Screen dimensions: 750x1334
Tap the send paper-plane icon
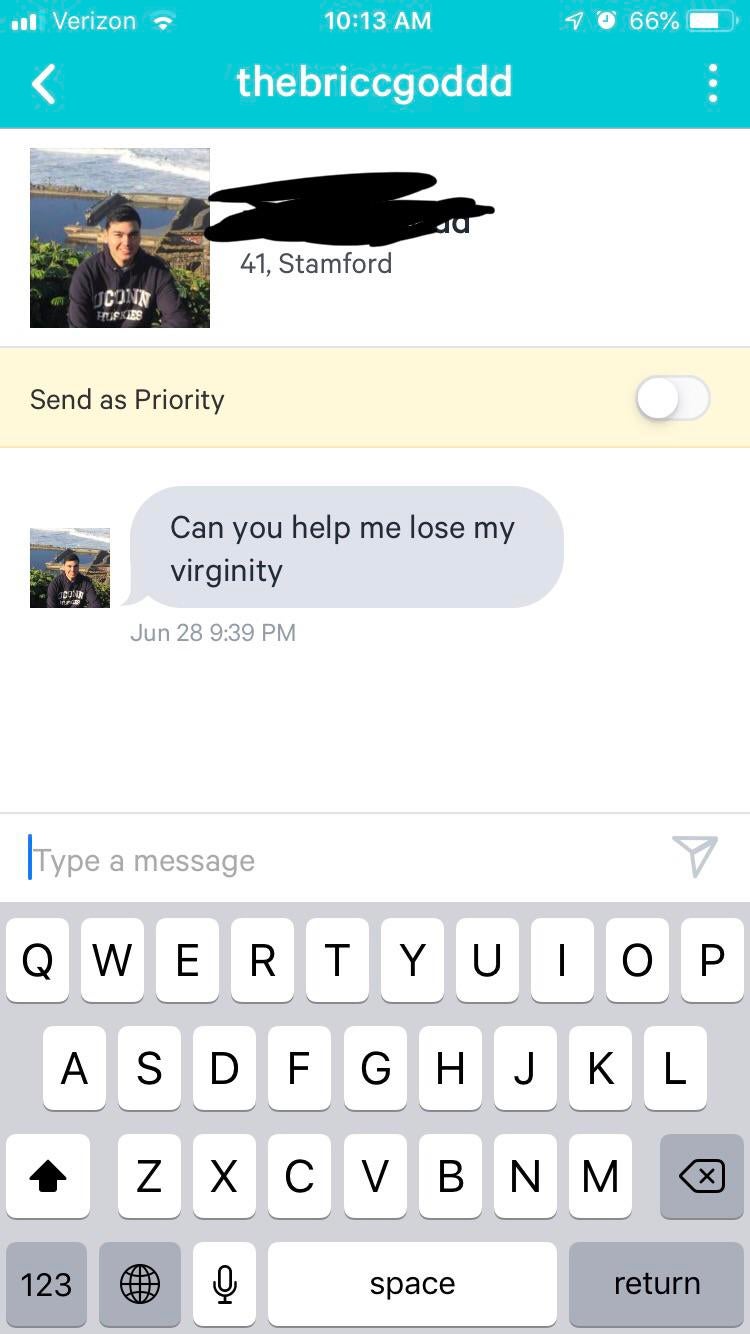pyautogui.click(x=695, y=857)
